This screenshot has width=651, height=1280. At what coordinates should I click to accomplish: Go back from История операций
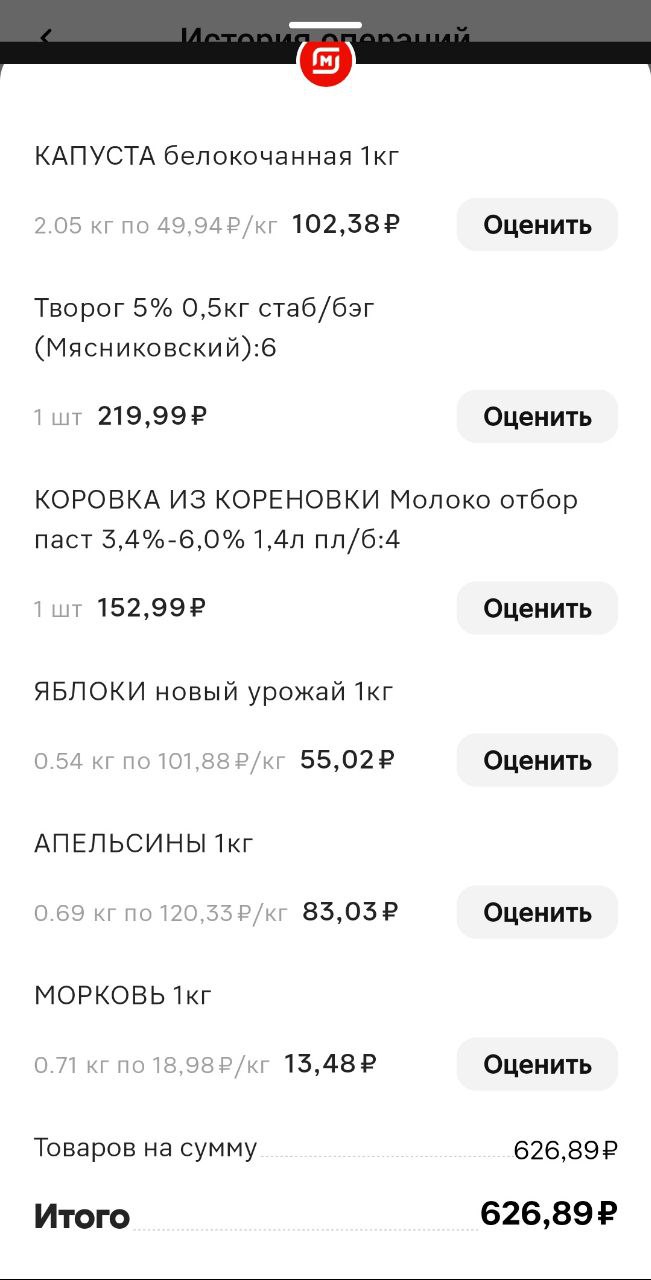pyautogui.click(x=46, y=37)
